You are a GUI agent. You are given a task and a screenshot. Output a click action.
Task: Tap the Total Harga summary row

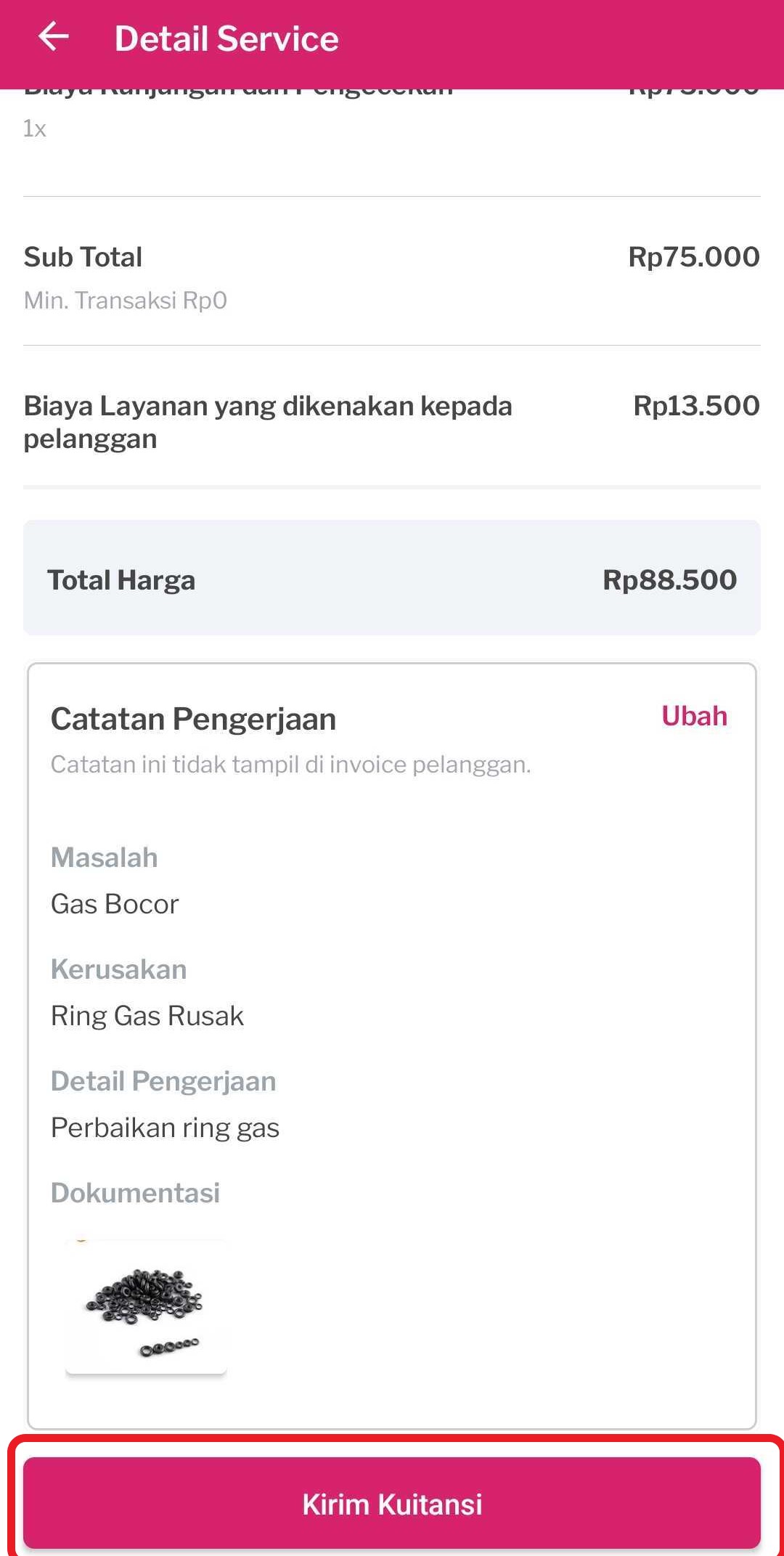[x=392, y=579]
